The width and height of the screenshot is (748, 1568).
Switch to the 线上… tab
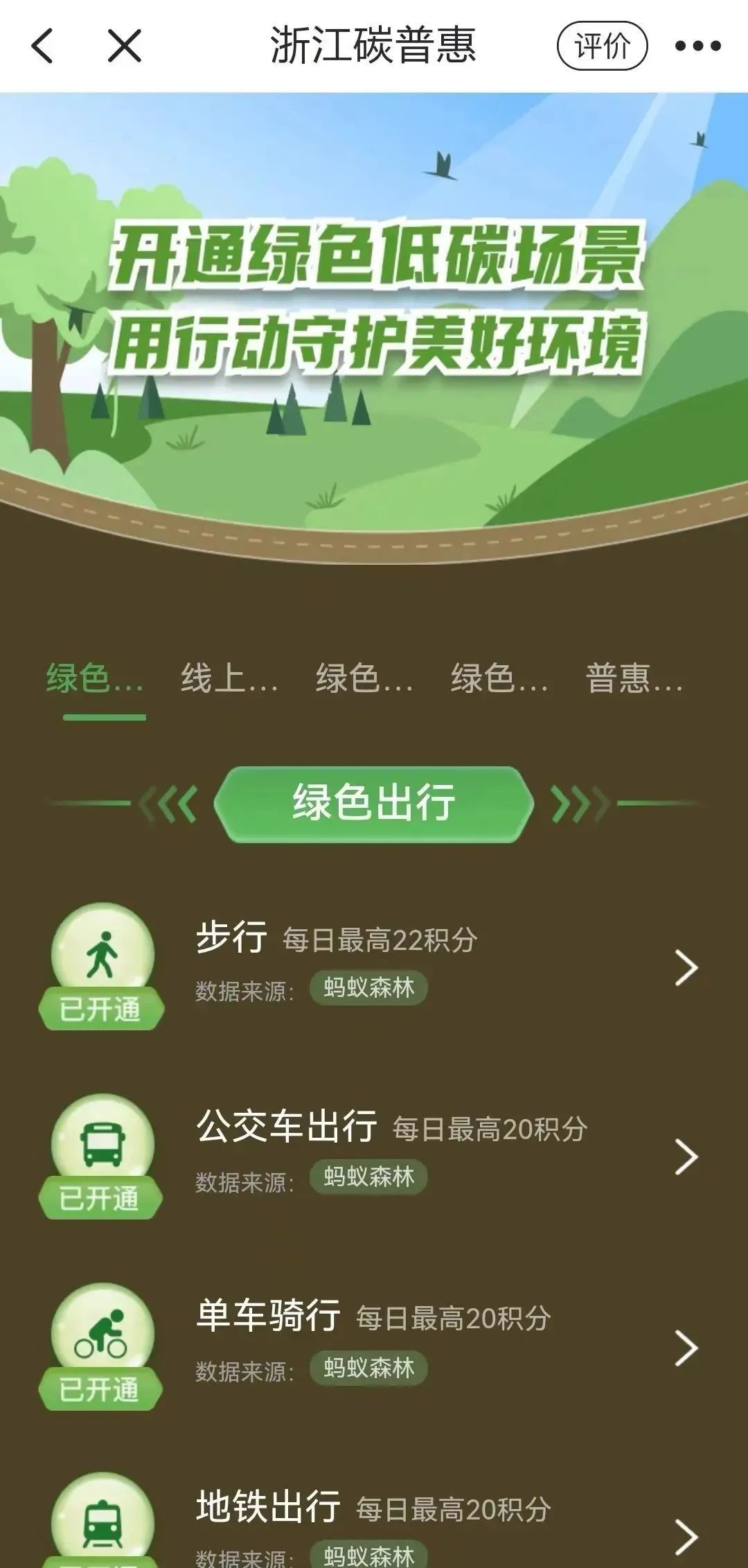pyautogui.click(x=229, y=679)
